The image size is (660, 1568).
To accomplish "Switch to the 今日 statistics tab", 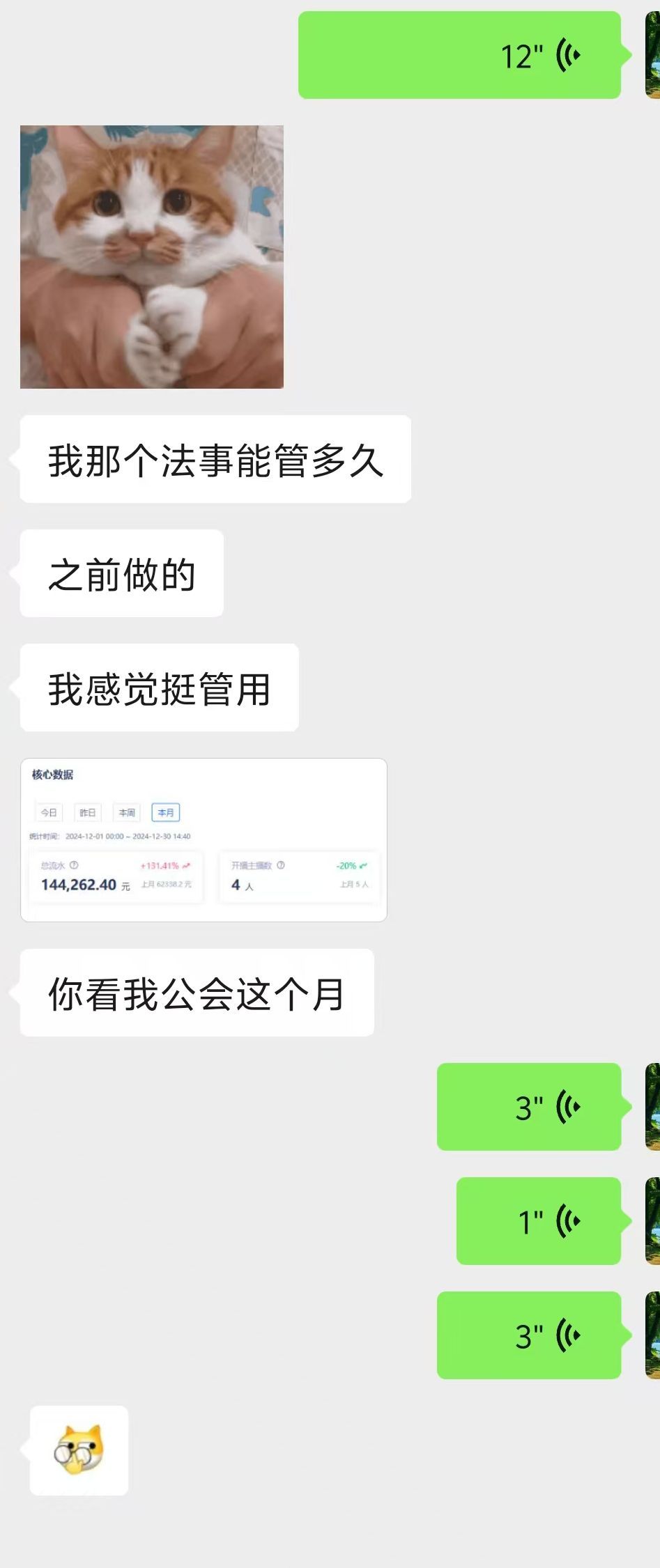I will 47,812.
